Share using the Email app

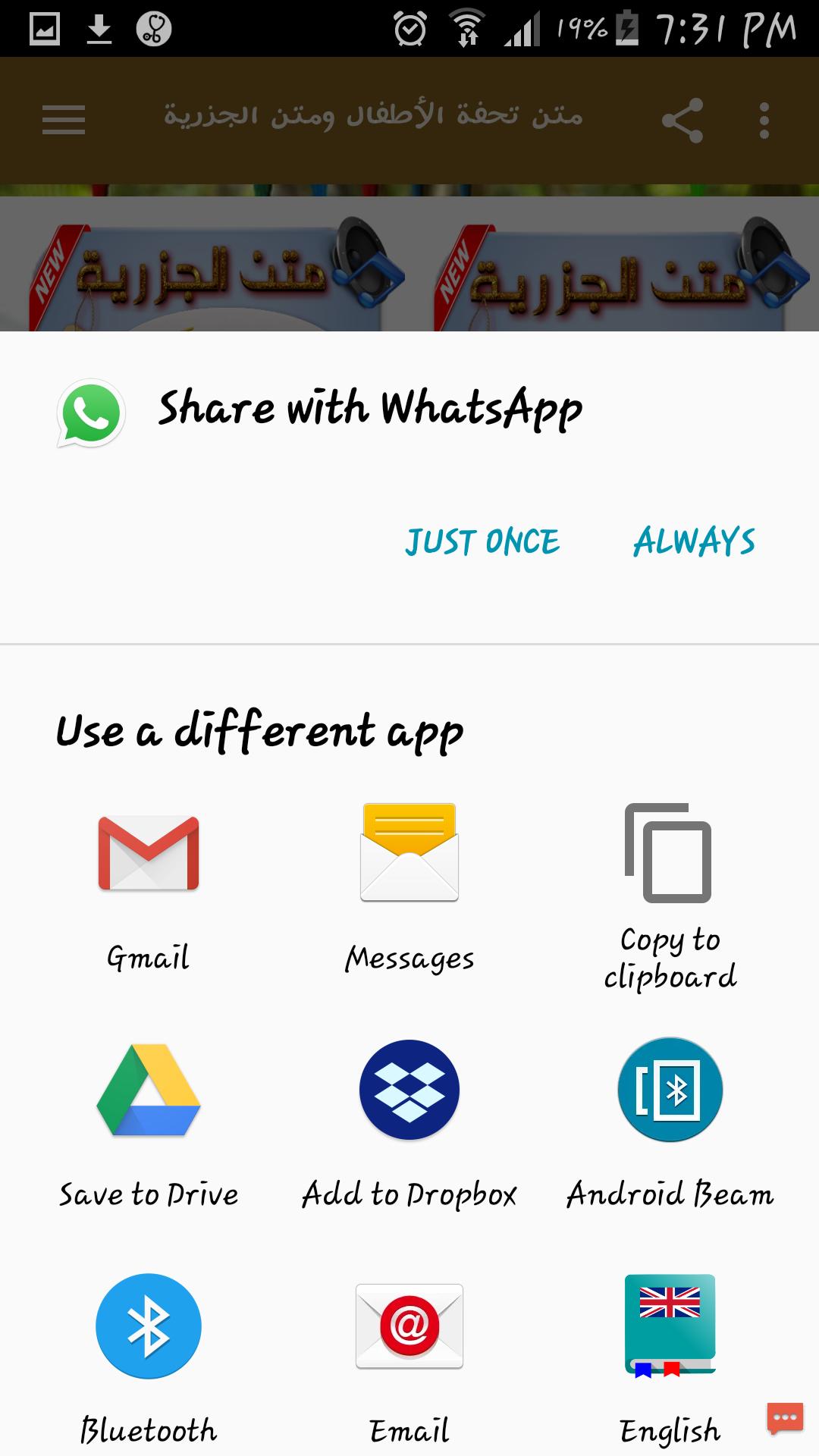[409, 1326]
